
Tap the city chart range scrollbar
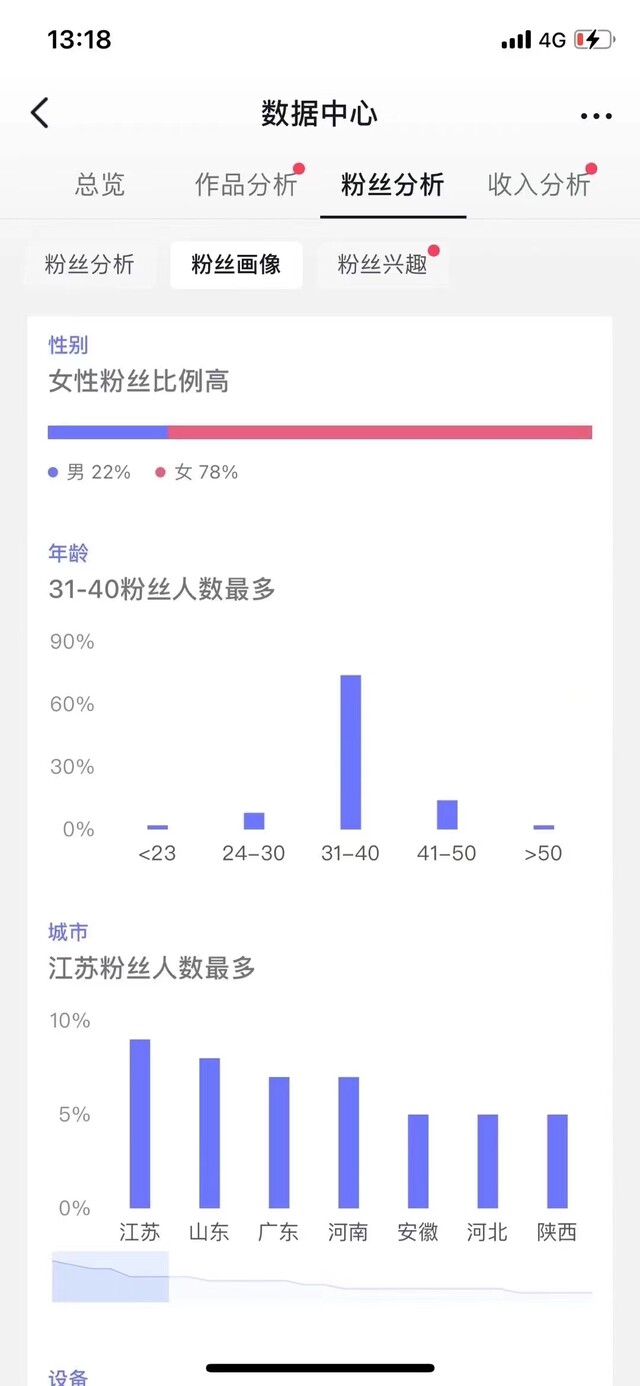pos(322,1277)
